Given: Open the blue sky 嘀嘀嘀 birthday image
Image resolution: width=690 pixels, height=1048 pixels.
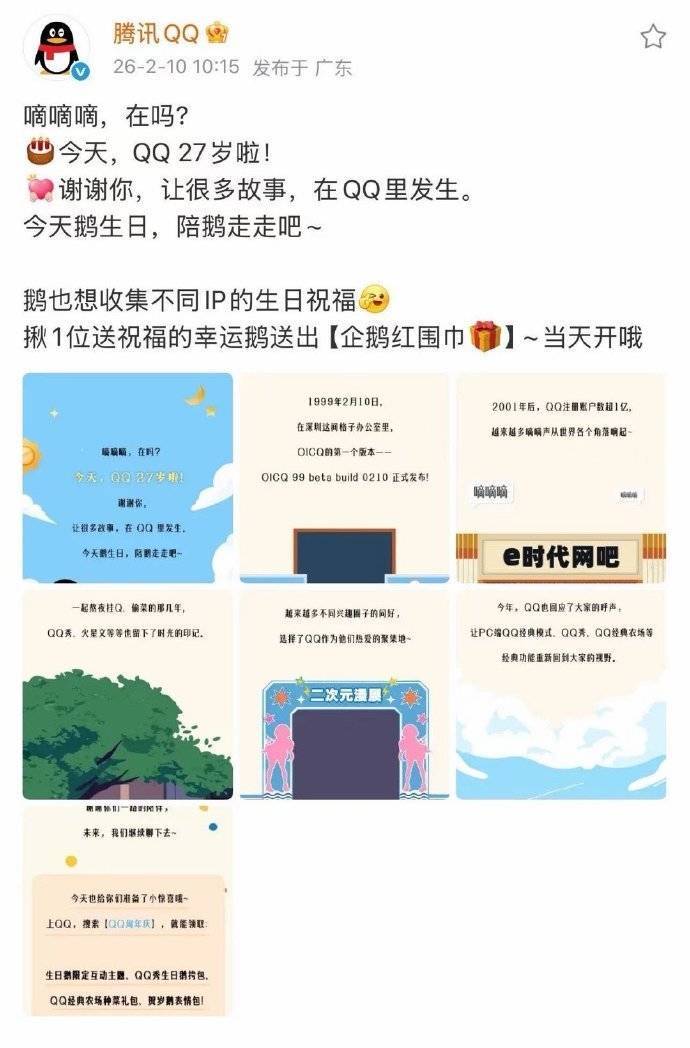Looking at the screenshot, I should pos(128,478).
